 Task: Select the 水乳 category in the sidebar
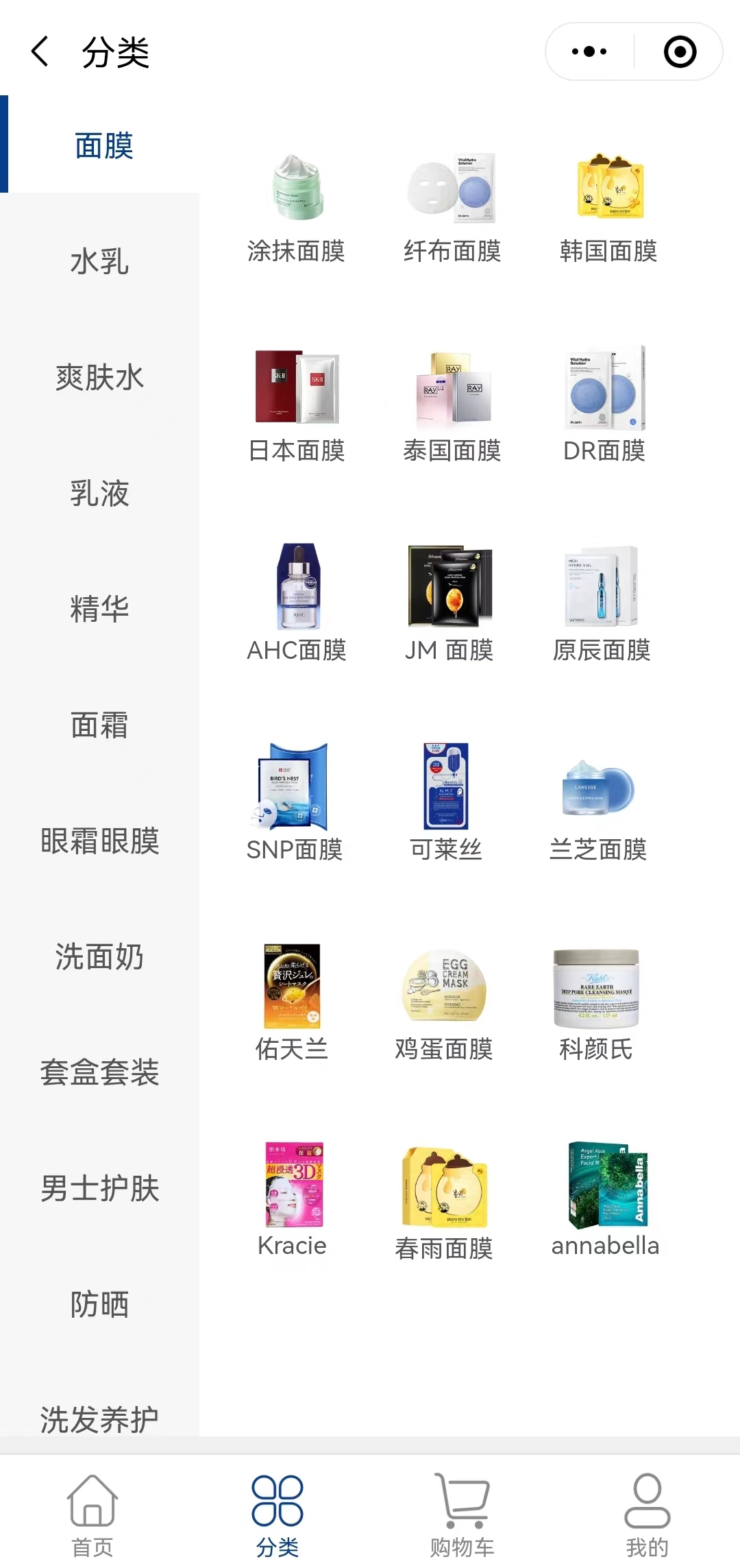(99, 262)
